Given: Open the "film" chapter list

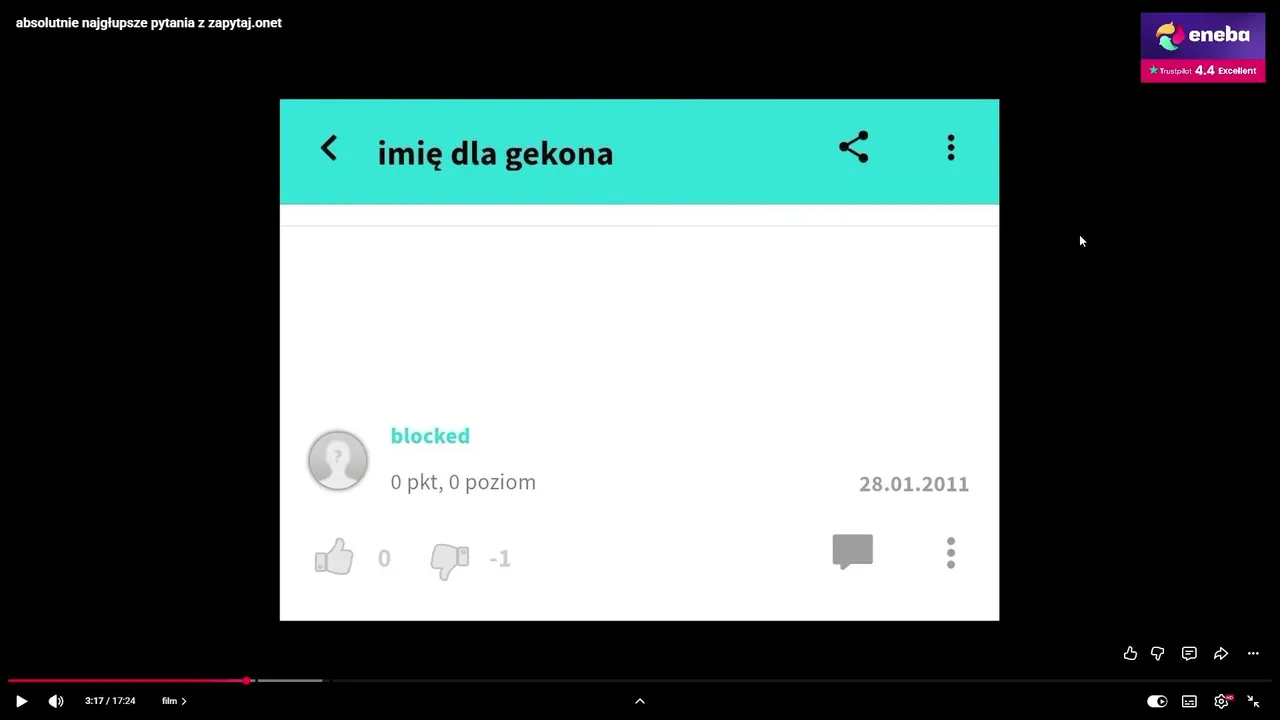Looking at the screenshot, I should pyautogui.click(x=174, y=701).
